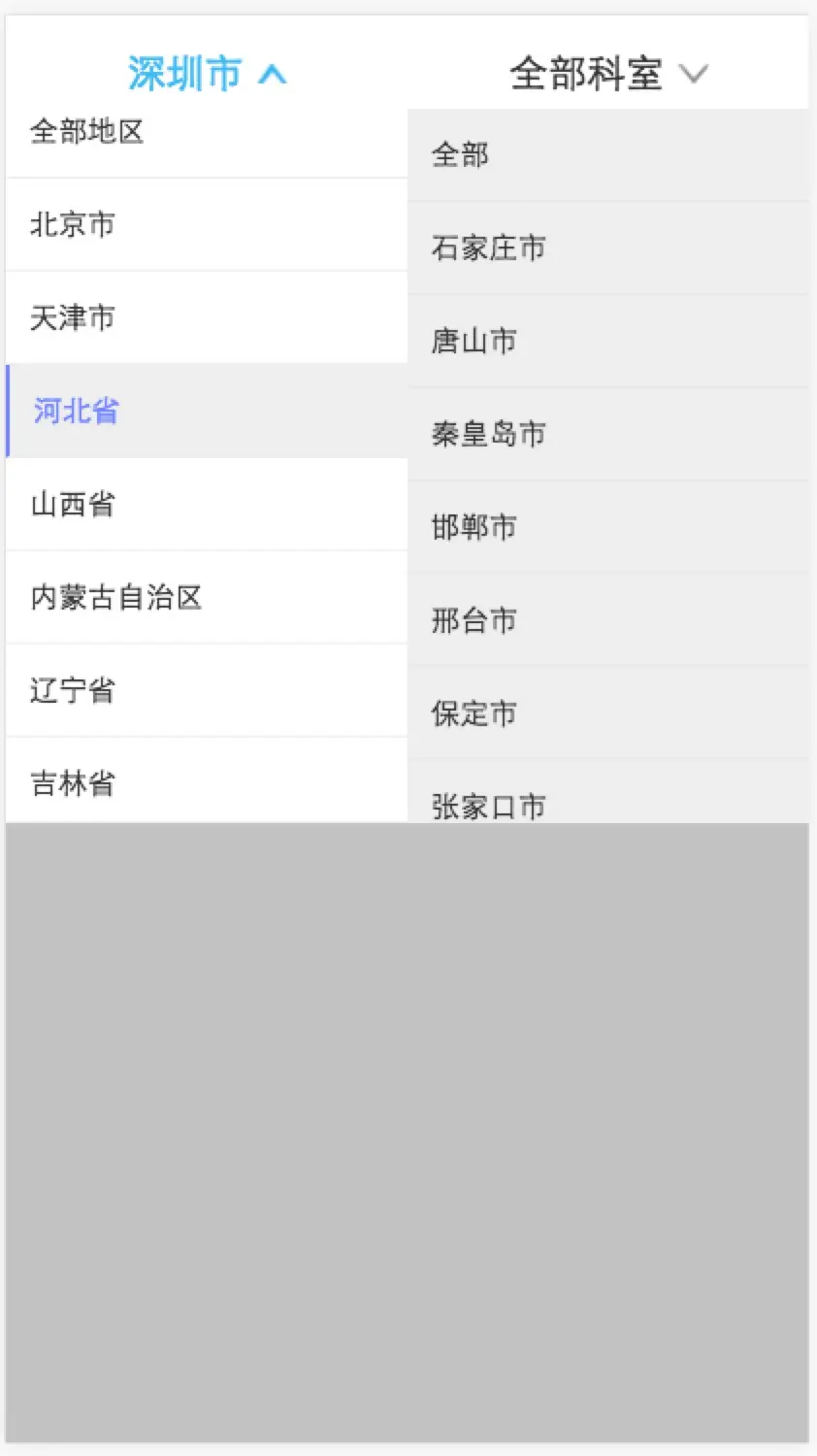Tap the highlighted 河北省 entry
The height and width of the screenshot is (1456, 817).
206,412
